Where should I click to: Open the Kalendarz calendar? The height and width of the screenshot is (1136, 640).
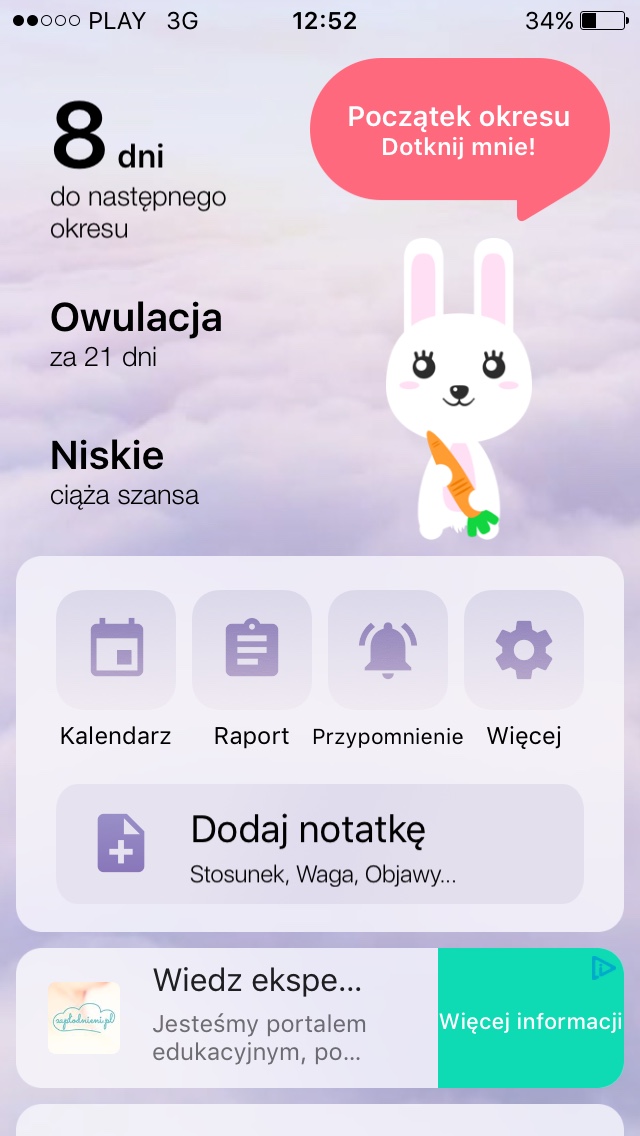[116, 650]
